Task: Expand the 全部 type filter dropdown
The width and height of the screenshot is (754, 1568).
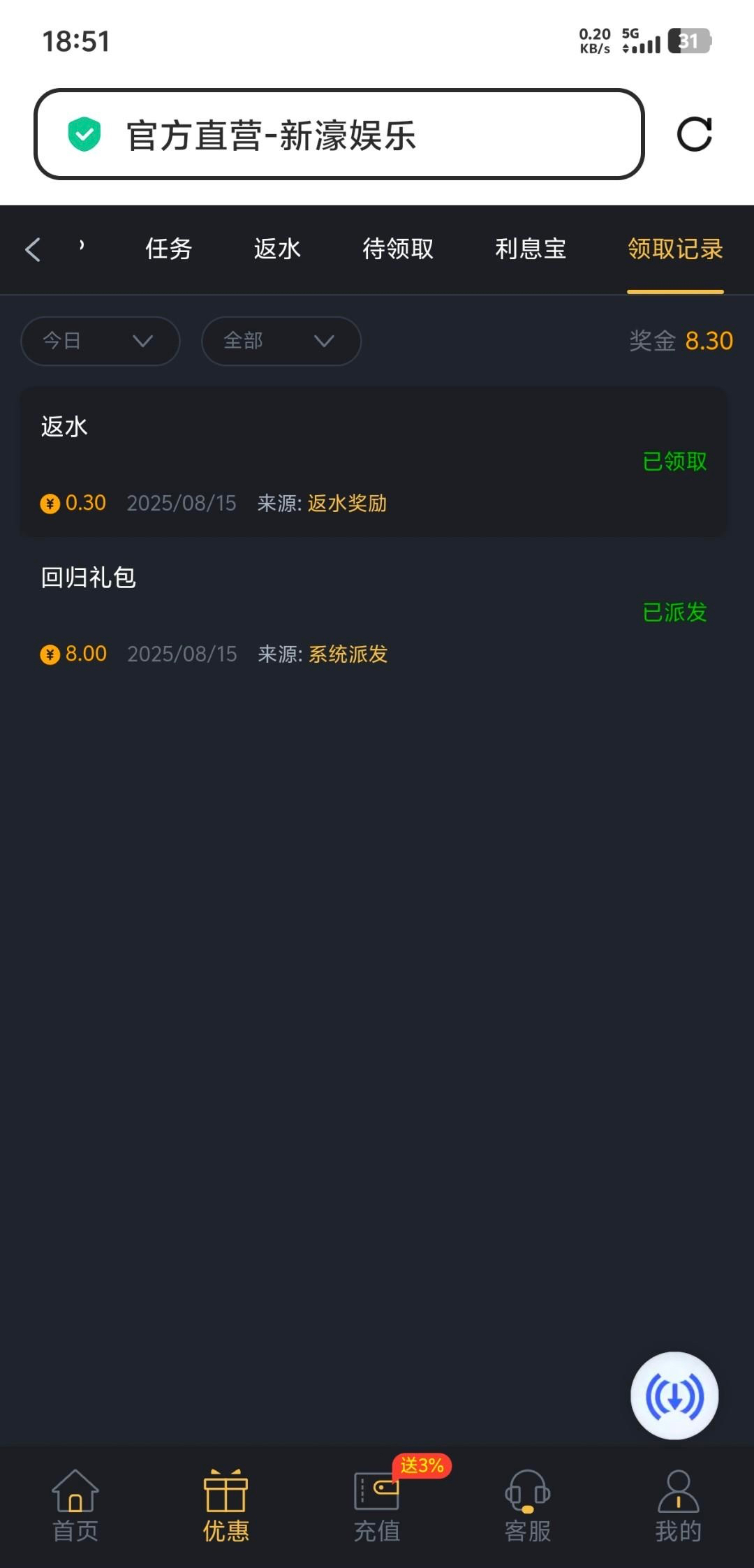Action: 281,341
